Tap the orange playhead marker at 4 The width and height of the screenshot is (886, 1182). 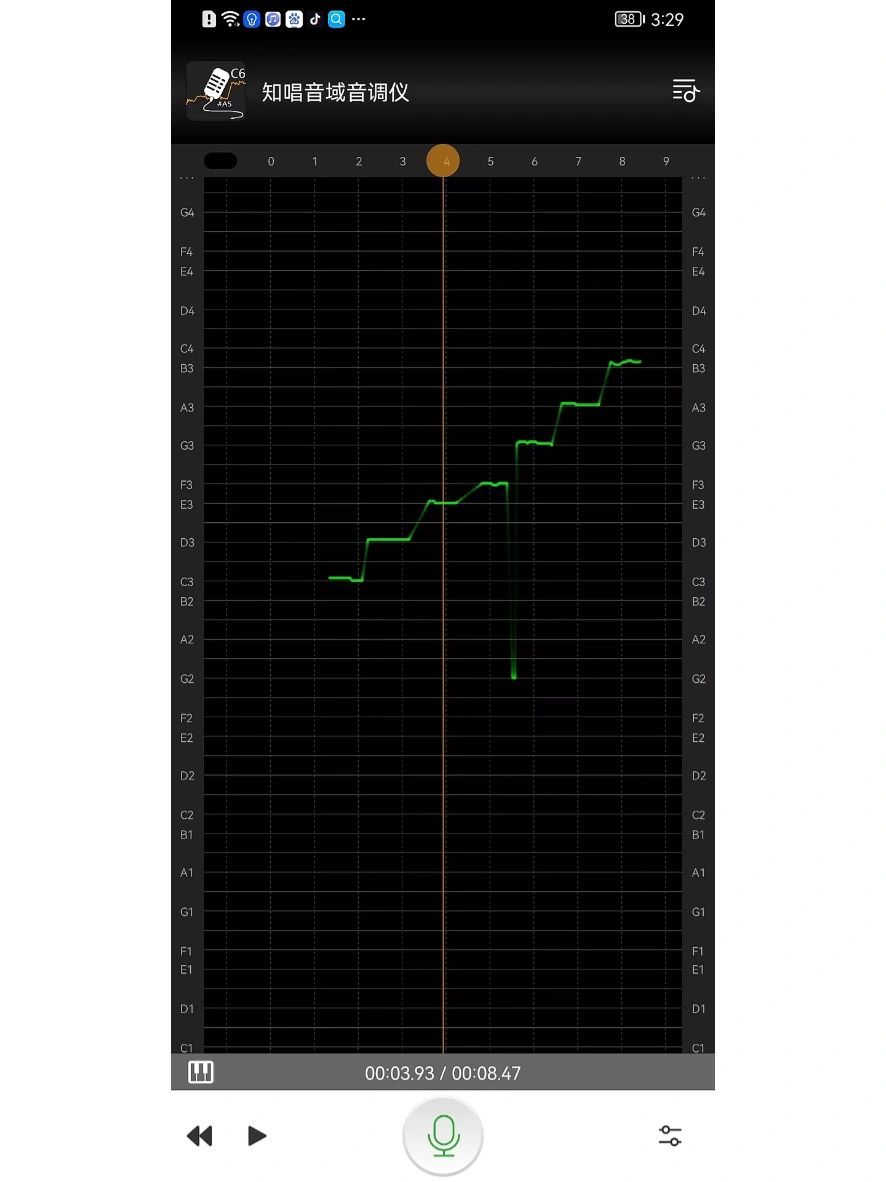[x=443, y=161]
